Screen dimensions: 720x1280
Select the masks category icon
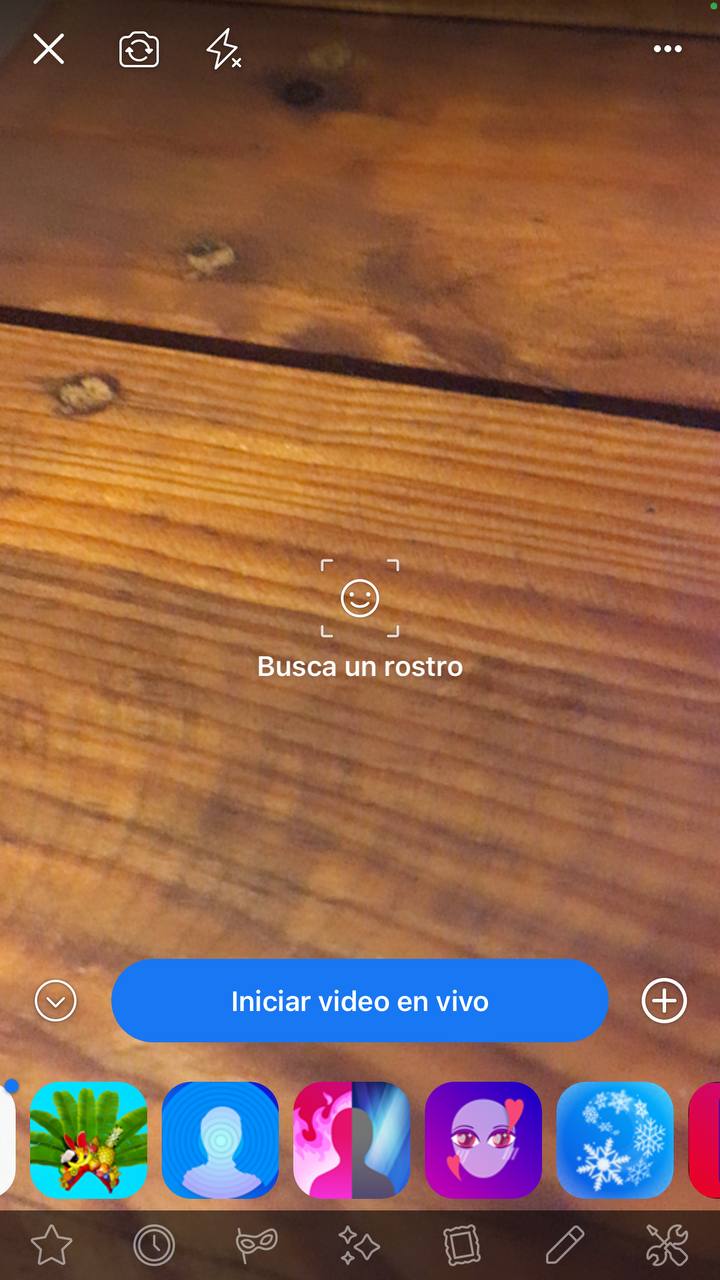click(257, 1245)
